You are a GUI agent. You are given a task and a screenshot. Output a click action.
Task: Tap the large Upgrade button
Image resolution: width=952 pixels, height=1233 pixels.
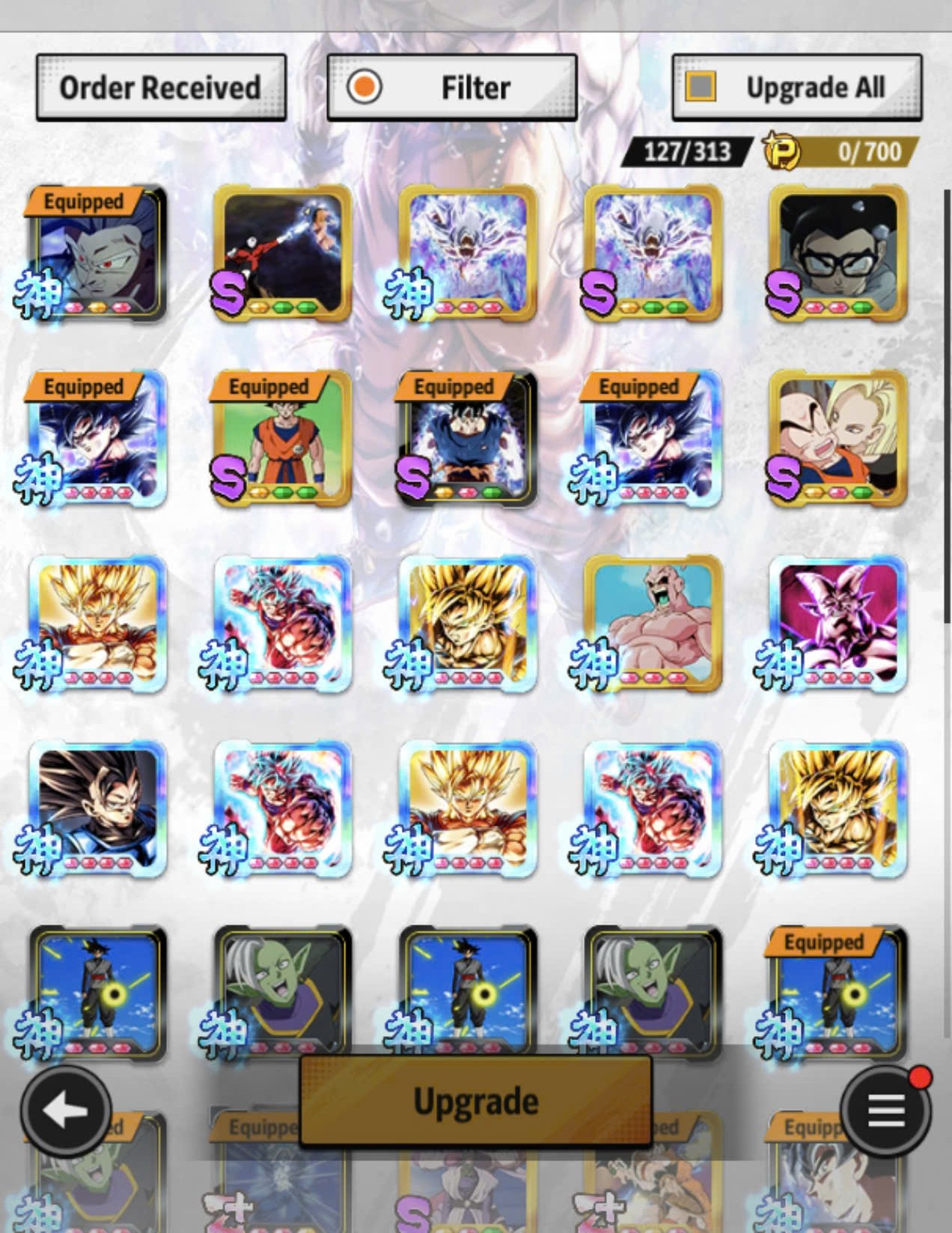point(476,1100)
